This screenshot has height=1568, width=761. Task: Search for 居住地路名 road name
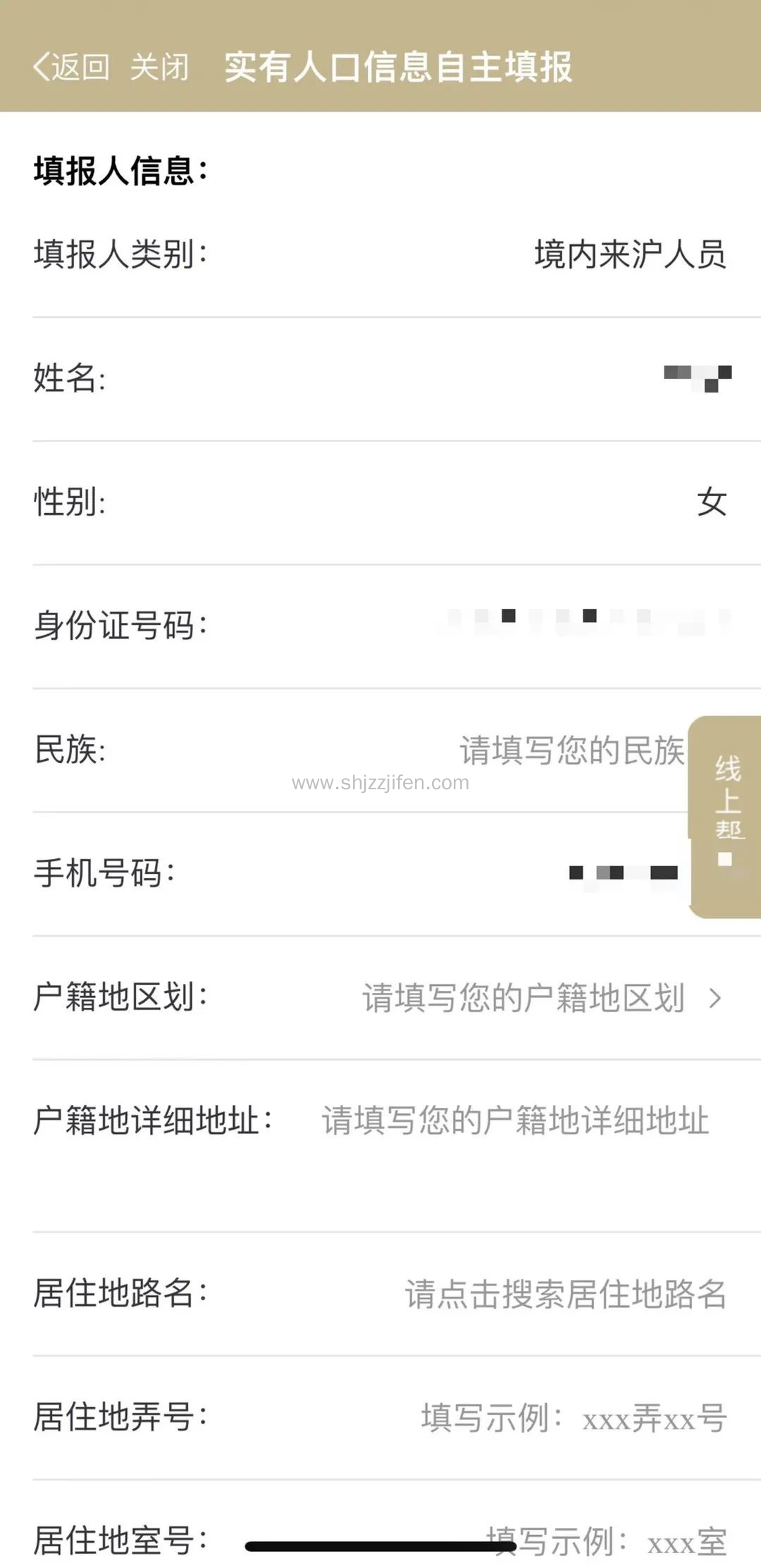pyautogui.click(x=565, y=1294)
